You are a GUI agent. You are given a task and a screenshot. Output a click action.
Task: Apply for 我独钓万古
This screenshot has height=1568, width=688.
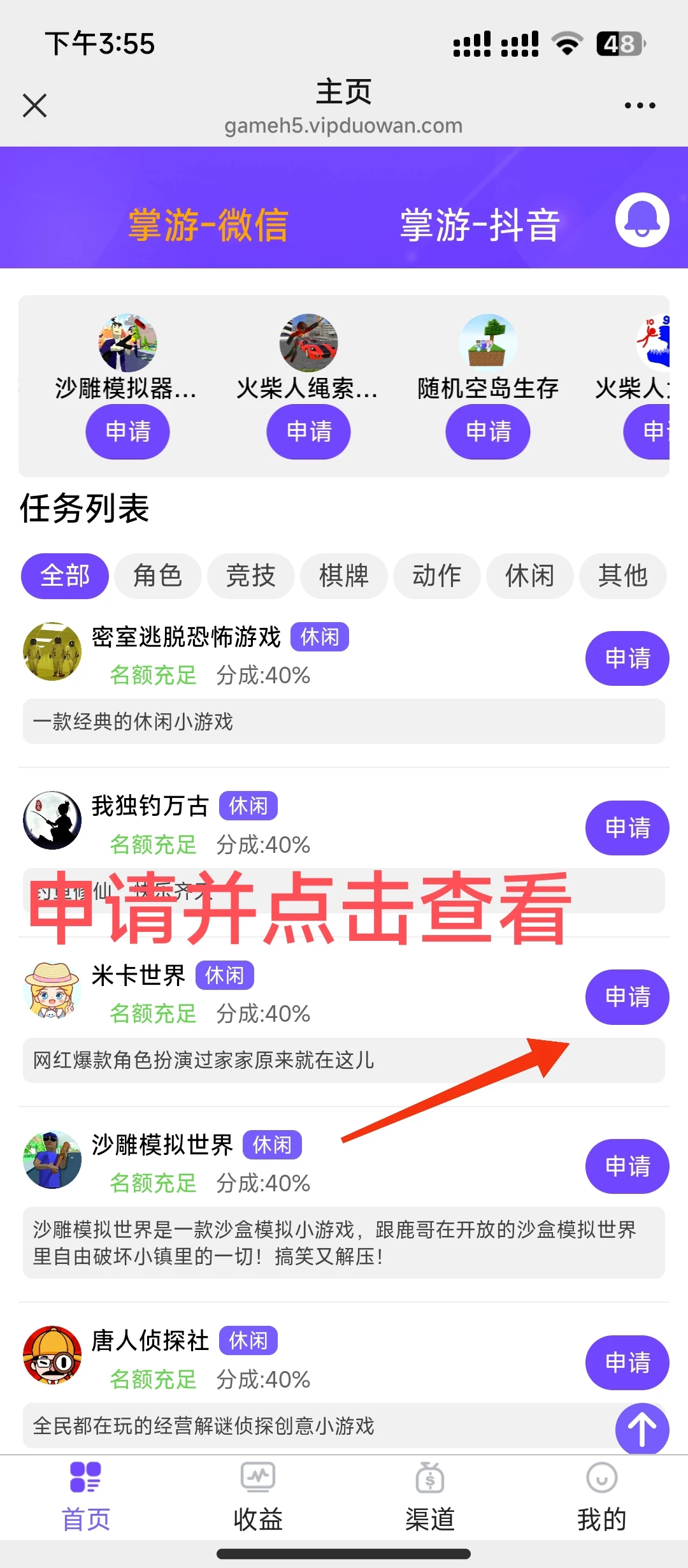[627, 828]
